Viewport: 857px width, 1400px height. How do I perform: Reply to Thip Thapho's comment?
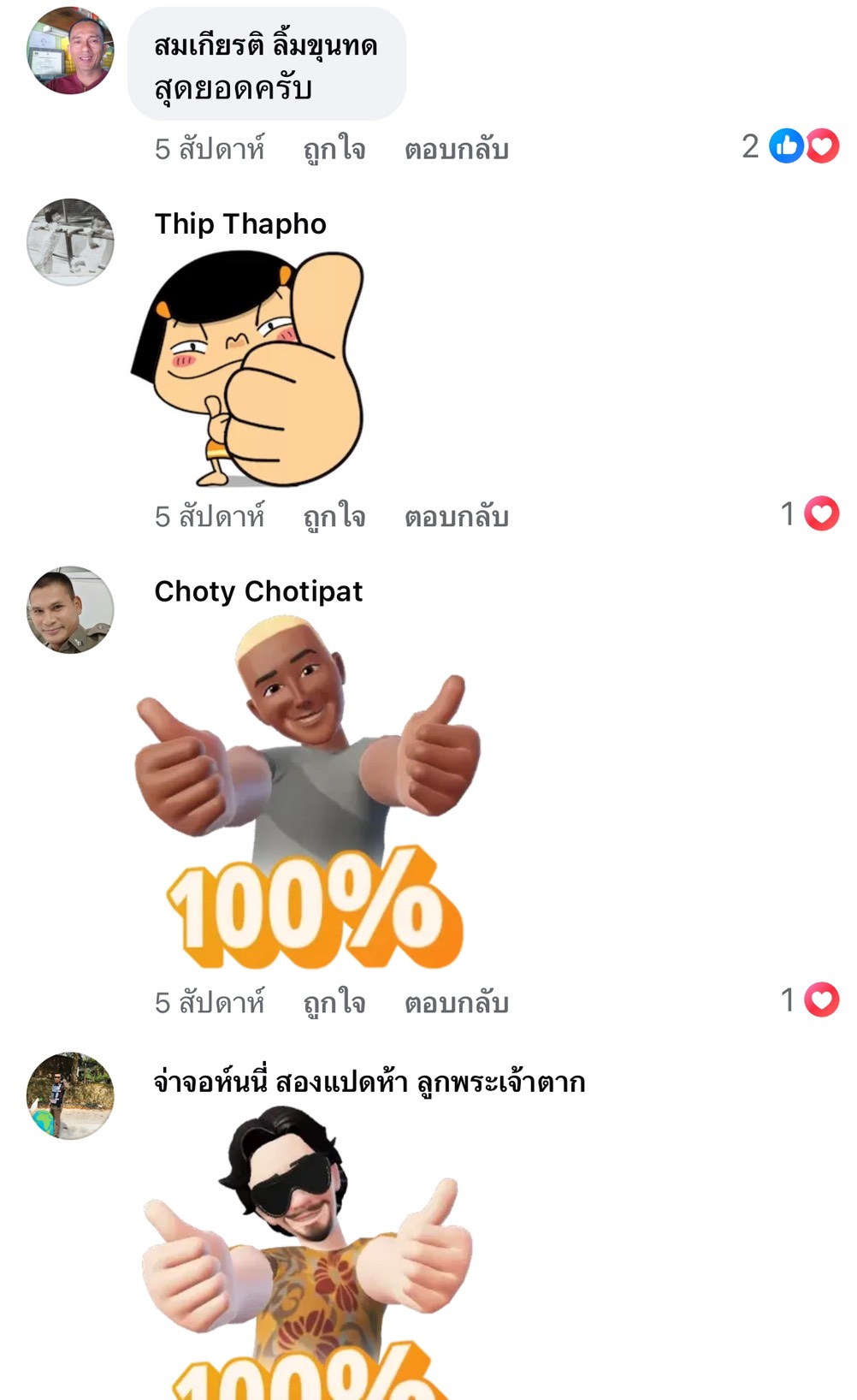click(x=456, y=516)
